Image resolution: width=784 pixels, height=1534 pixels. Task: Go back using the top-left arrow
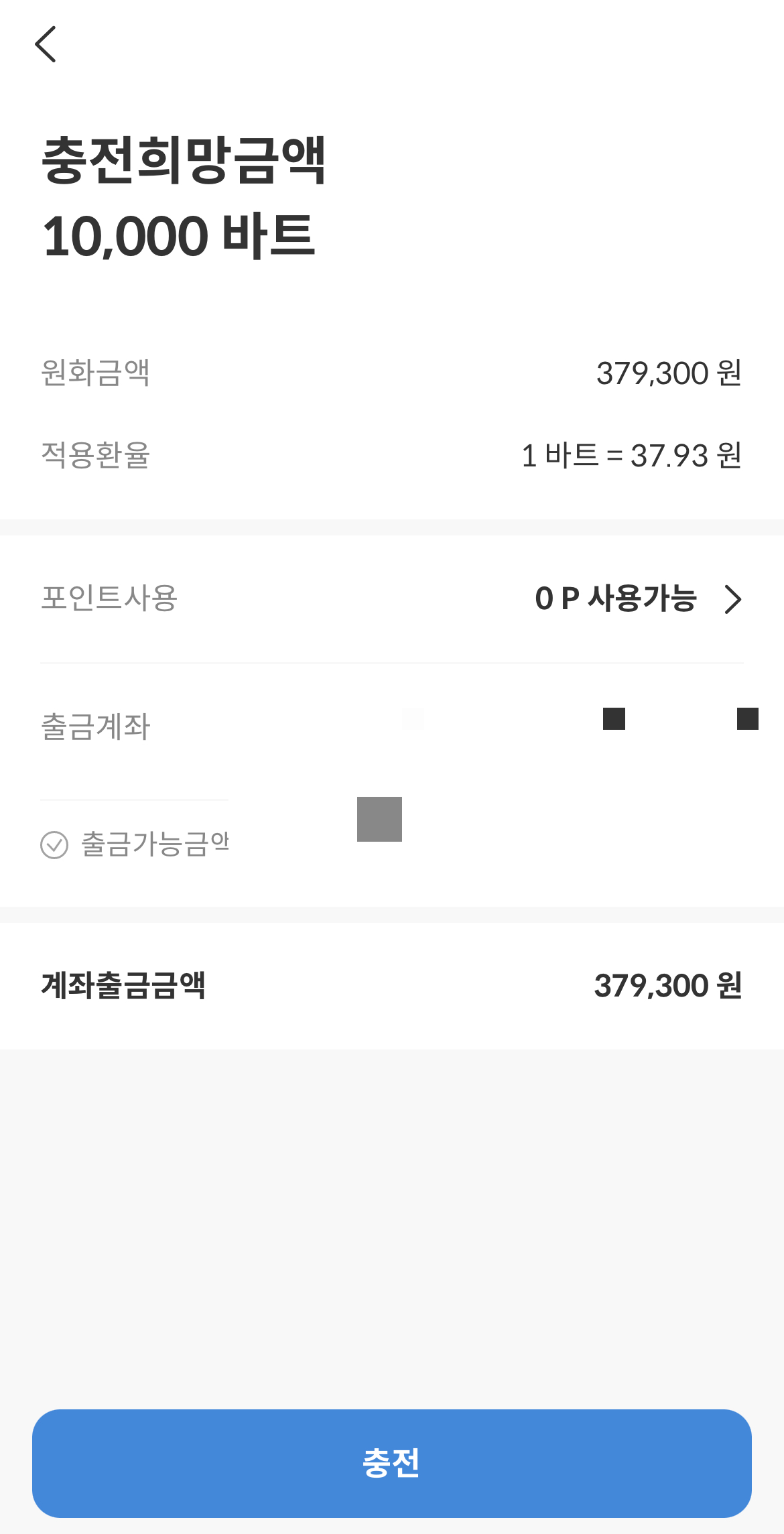point(46,44)
